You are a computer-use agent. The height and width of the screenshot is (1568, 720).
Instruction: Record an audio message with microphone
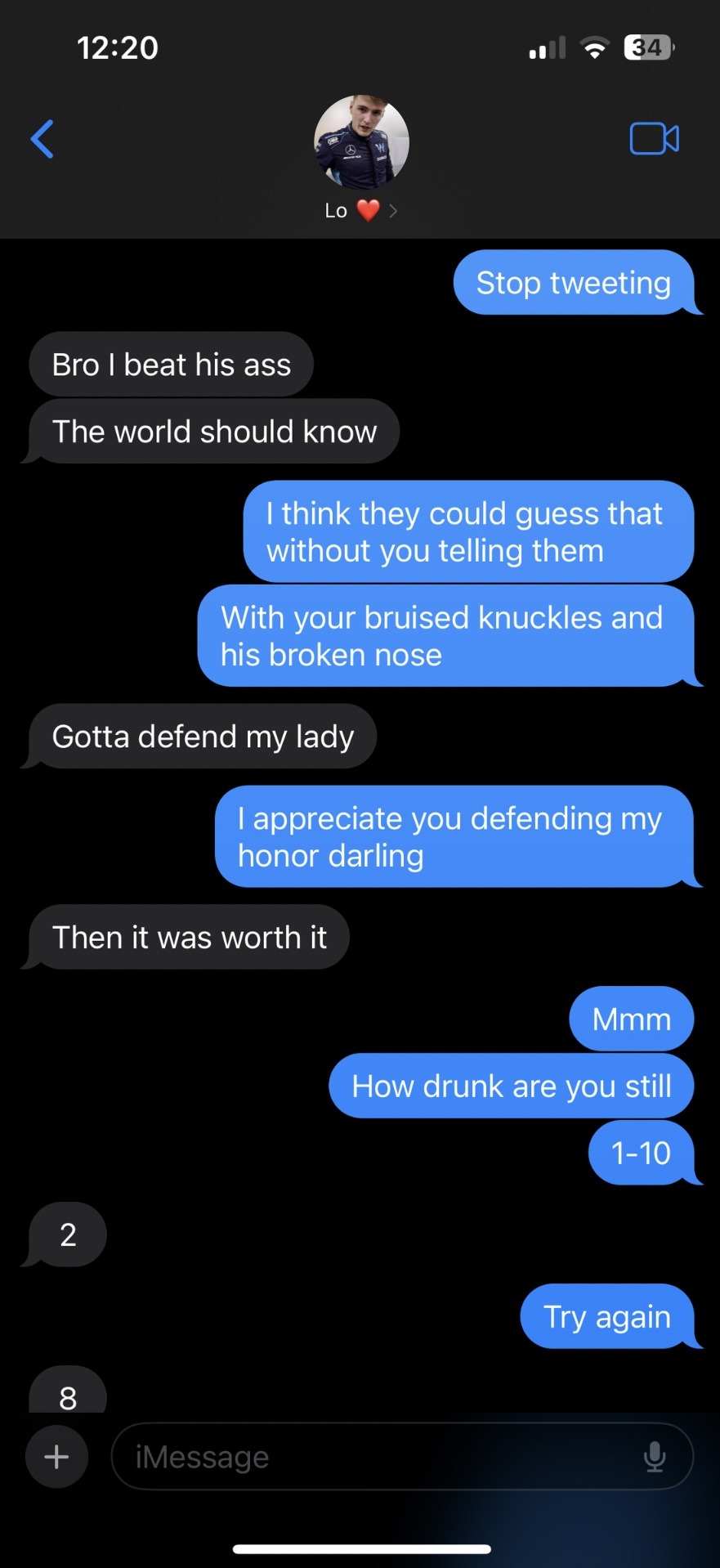pyautogui.click(x=655, y=1456)
